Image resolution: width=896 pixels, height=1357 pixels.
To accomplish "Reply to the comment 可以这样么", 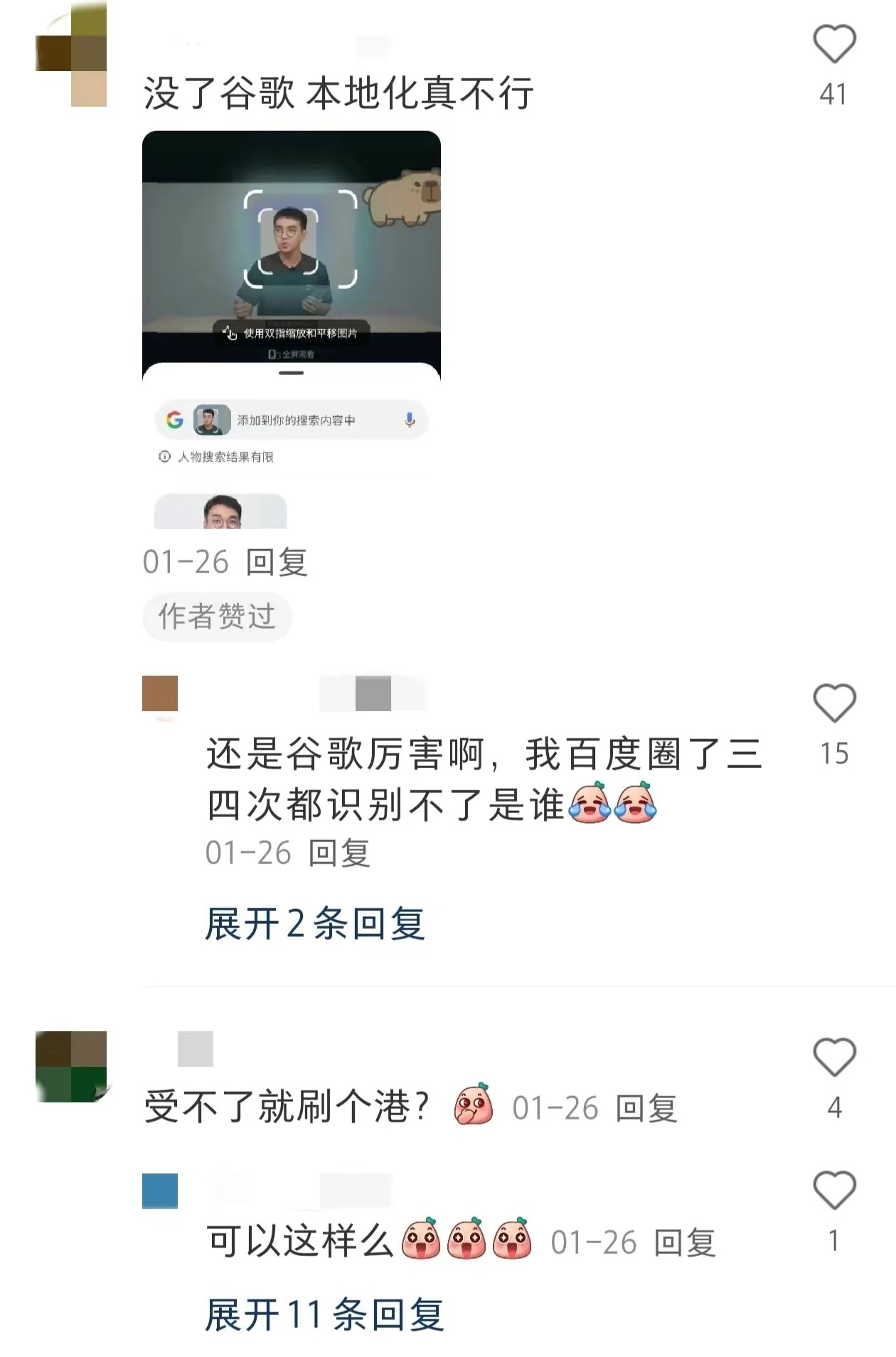I will [684, 1242].
